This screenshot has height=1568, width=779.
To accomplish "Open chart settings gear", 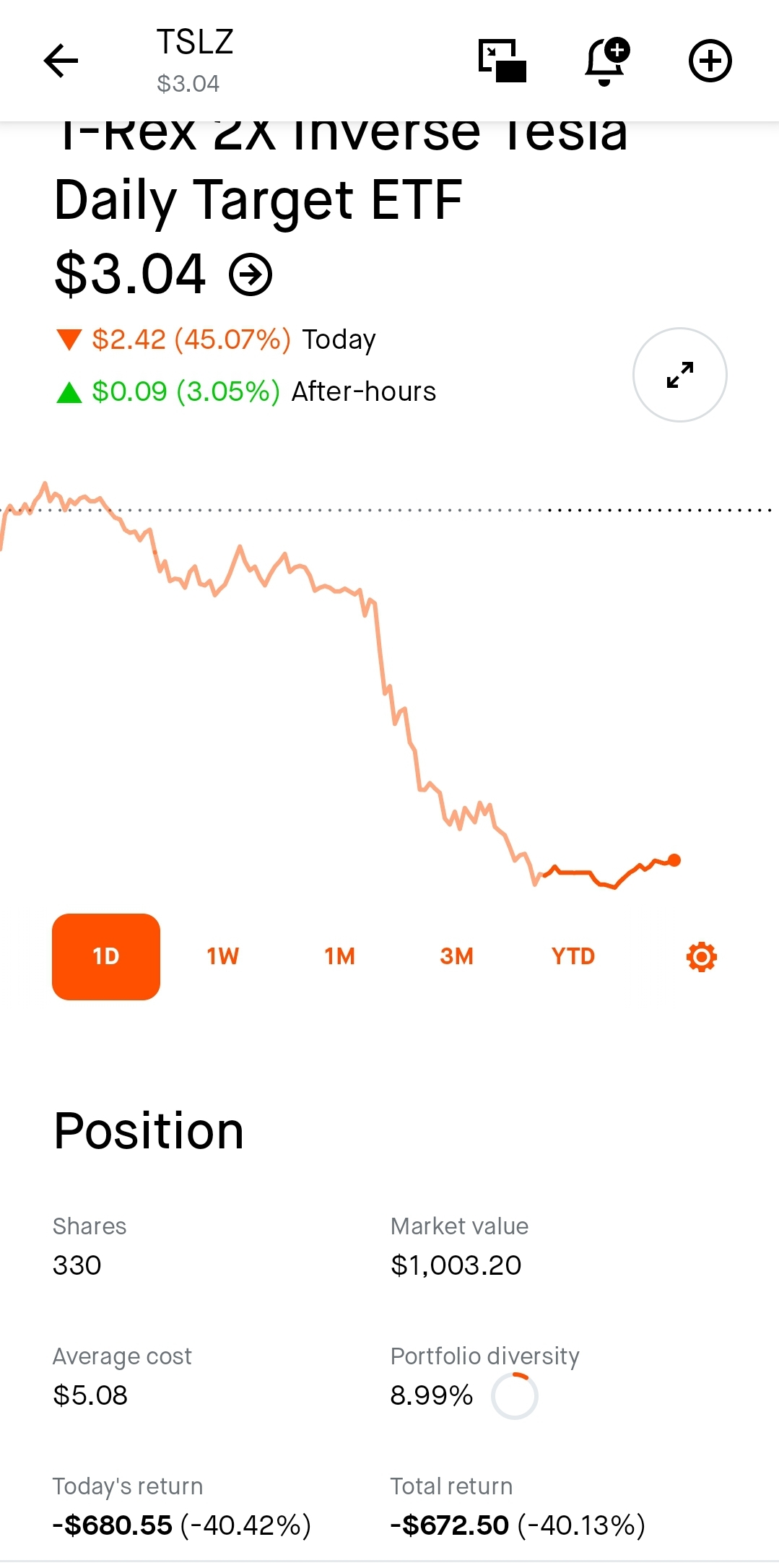I will [702, 957].
